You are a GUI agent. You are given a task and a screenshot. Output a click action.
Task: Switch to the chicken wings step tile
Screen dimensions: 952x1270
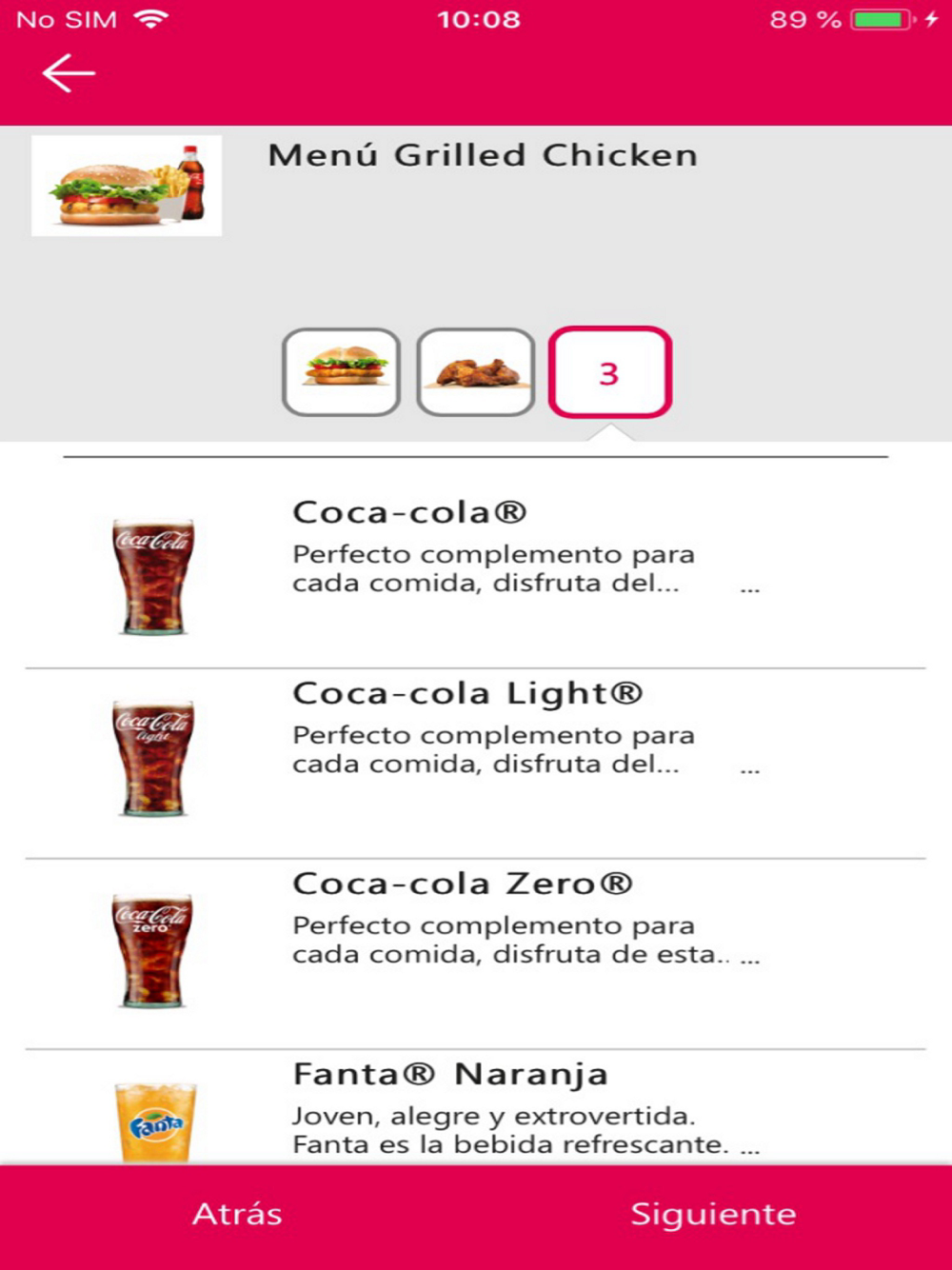pos(475,372)
